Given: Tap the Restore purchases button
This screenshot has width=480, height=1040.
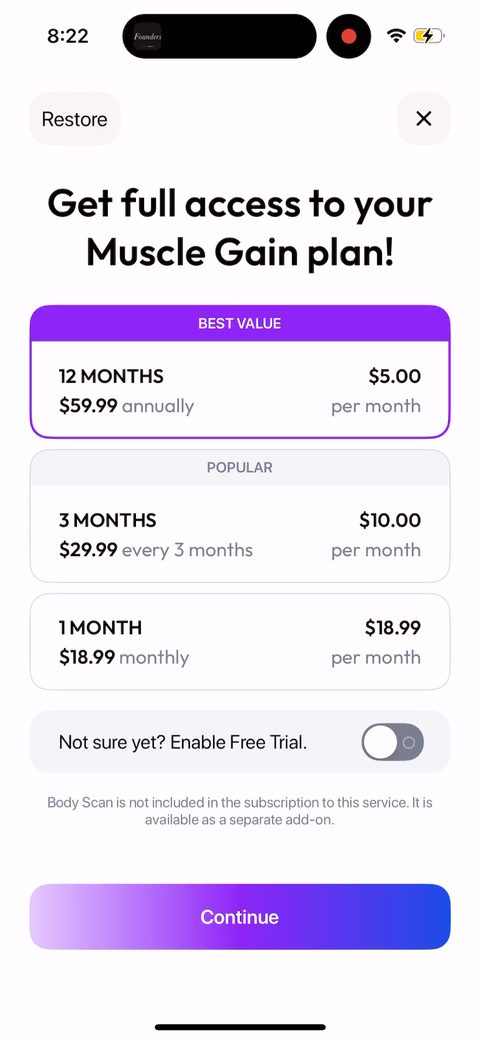Looking at the screenshot, I should (x=75, y=119).
